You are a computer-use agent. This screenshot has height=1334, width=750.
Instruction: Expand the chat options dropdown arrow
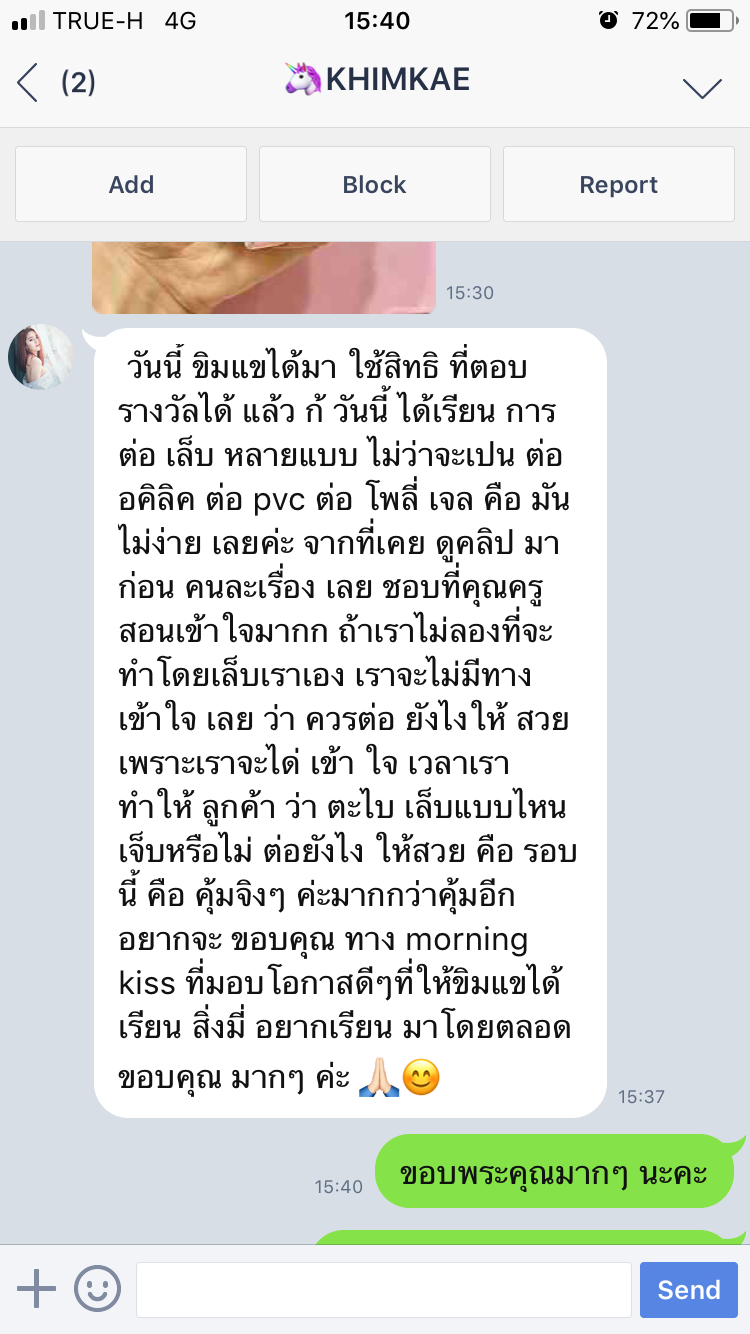point(702,87)
